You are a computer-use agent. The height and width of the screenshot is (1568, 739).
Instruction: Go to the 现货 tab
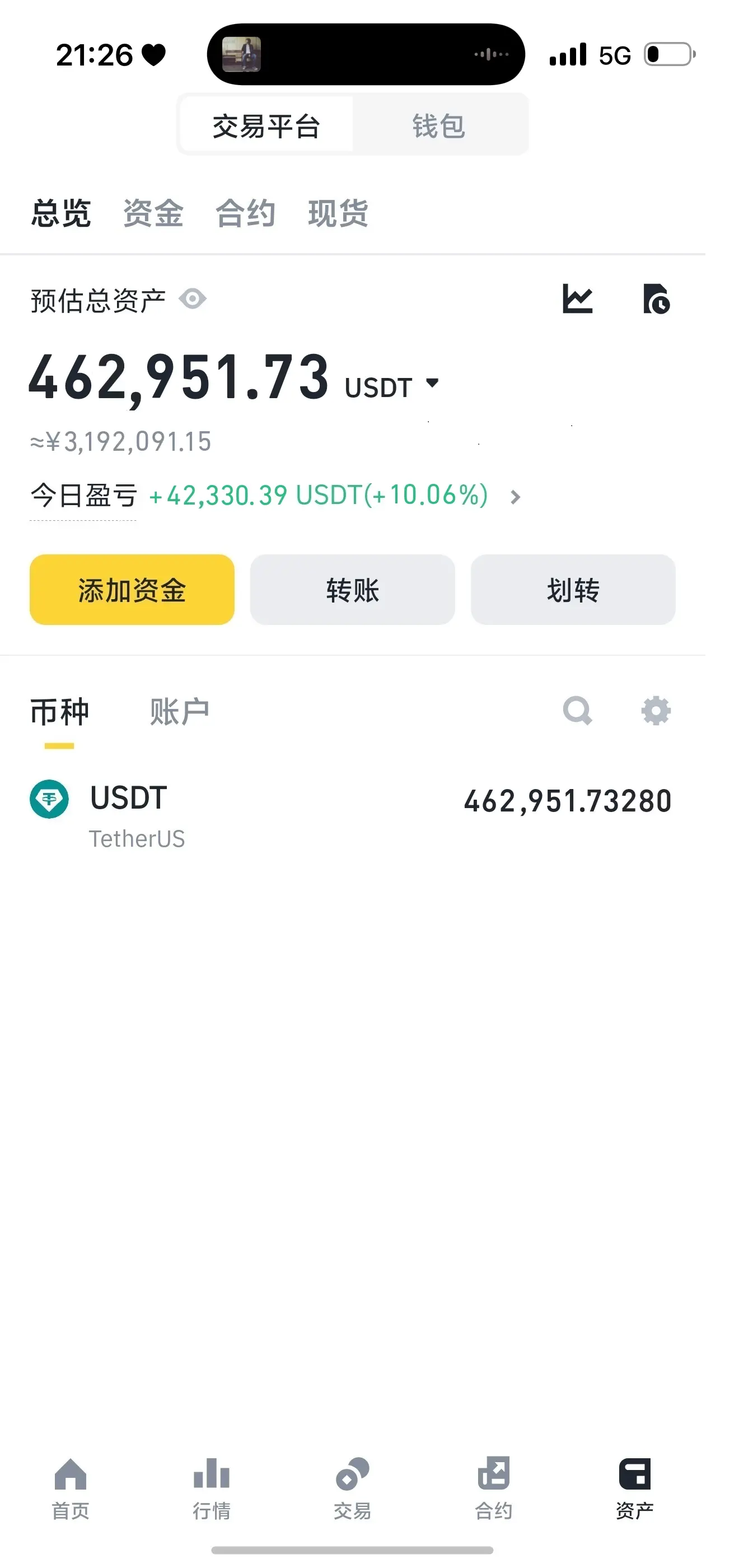tap(338, 214)
